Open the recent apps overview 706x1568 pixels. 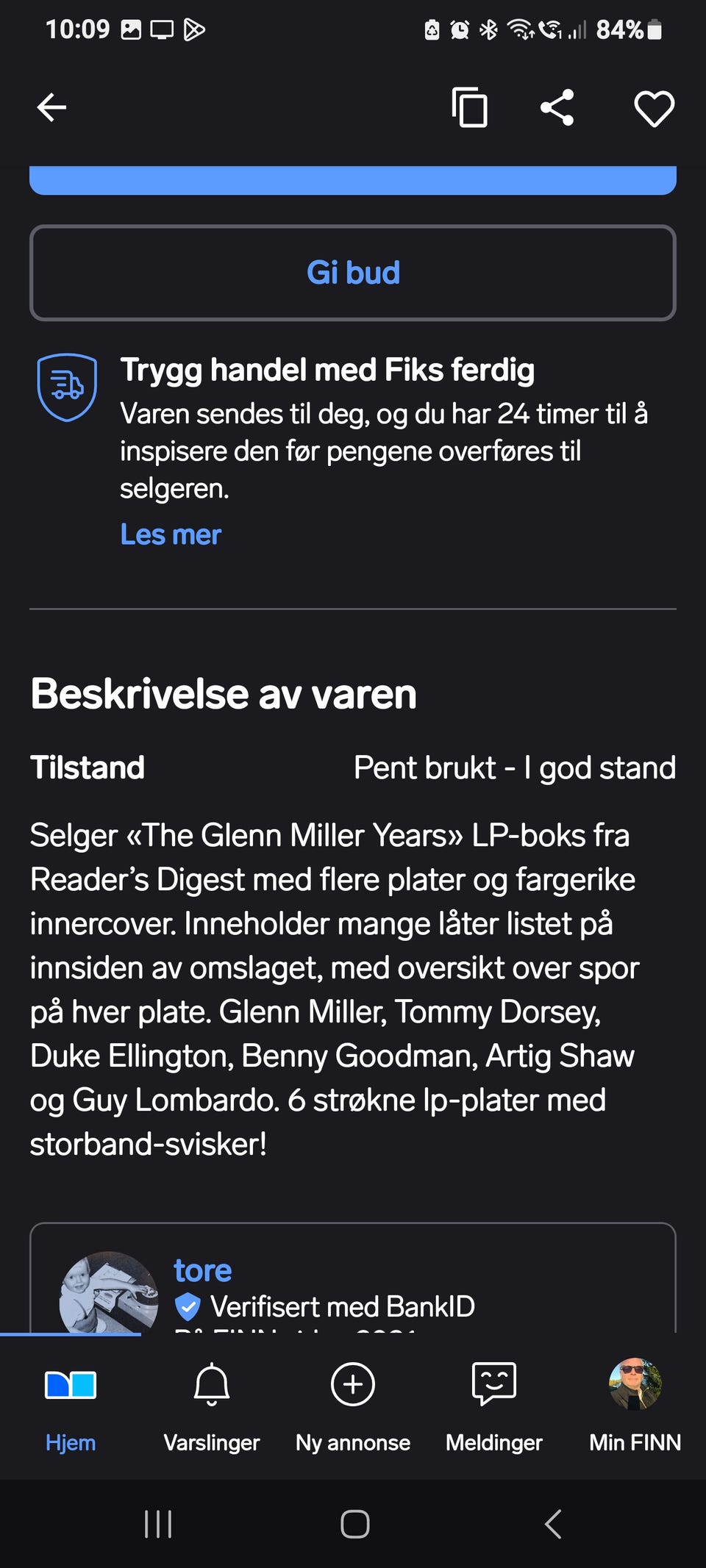click(x=158, y=1524)
